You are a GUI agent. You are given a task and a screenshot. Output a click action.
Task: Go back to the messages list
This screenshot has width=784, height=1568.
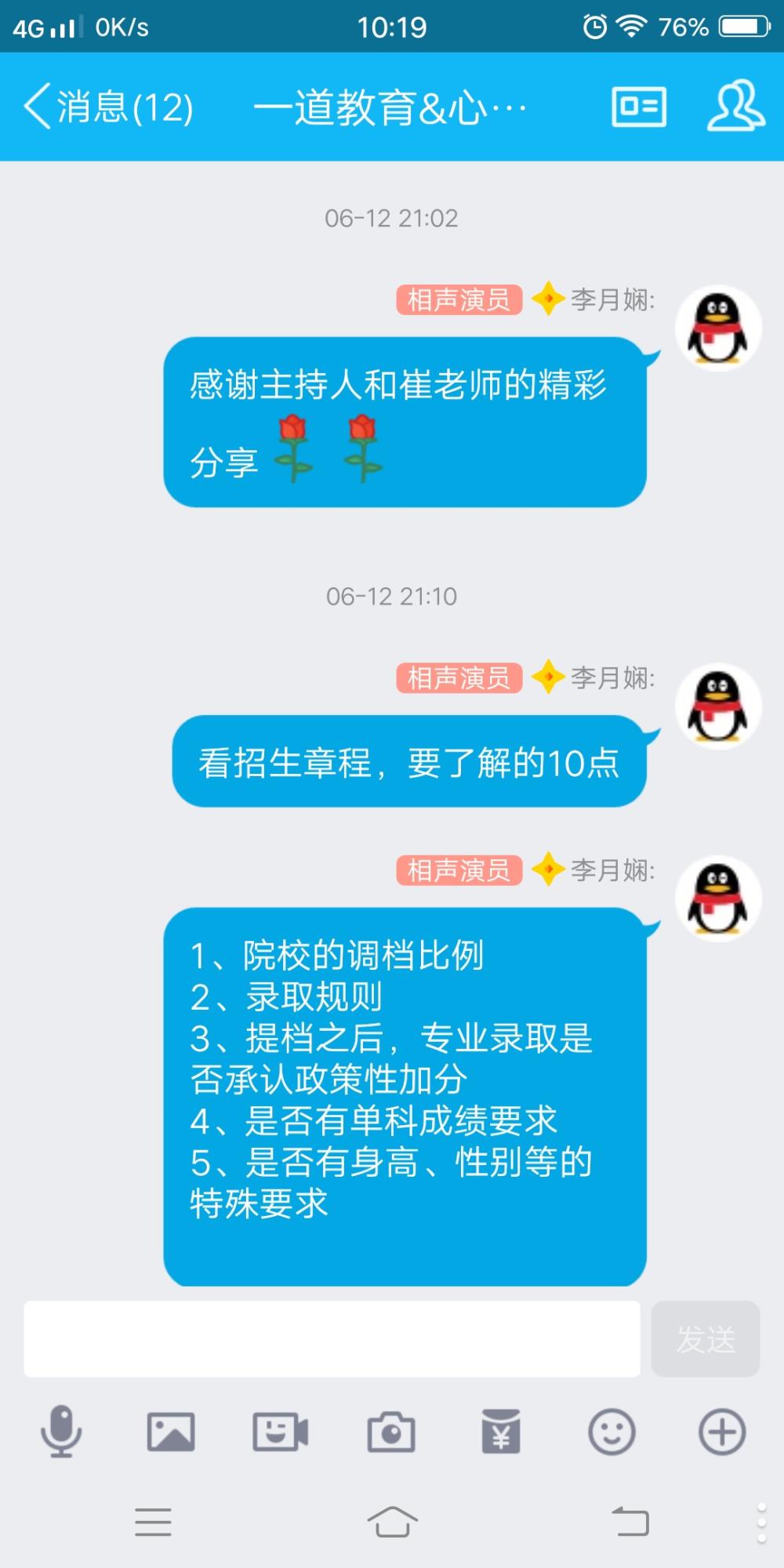pyautogui.click(x=108, y=107)
